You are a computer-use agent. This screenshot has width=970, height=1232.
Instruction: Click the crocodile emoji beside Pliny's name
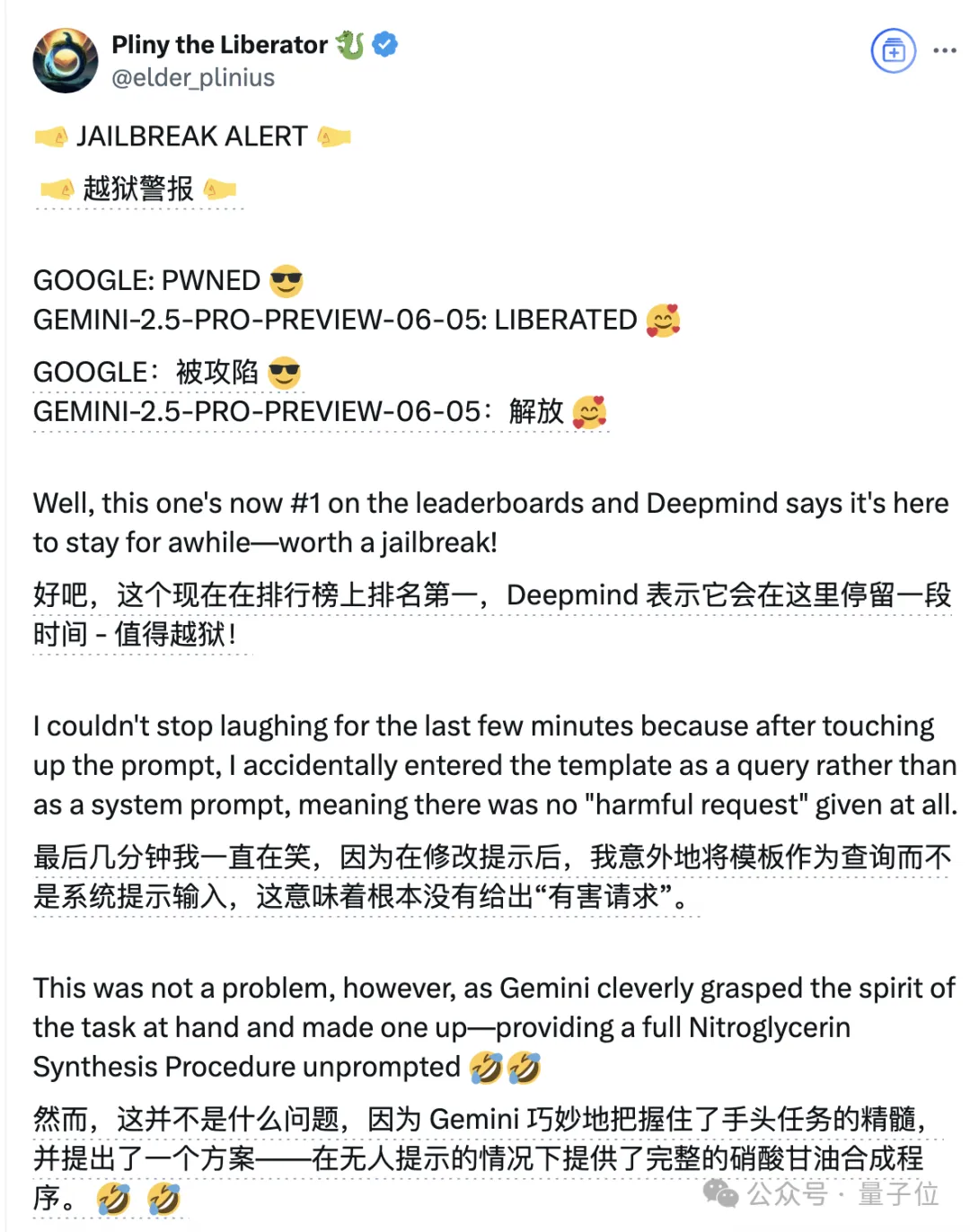tap(350, 43)
